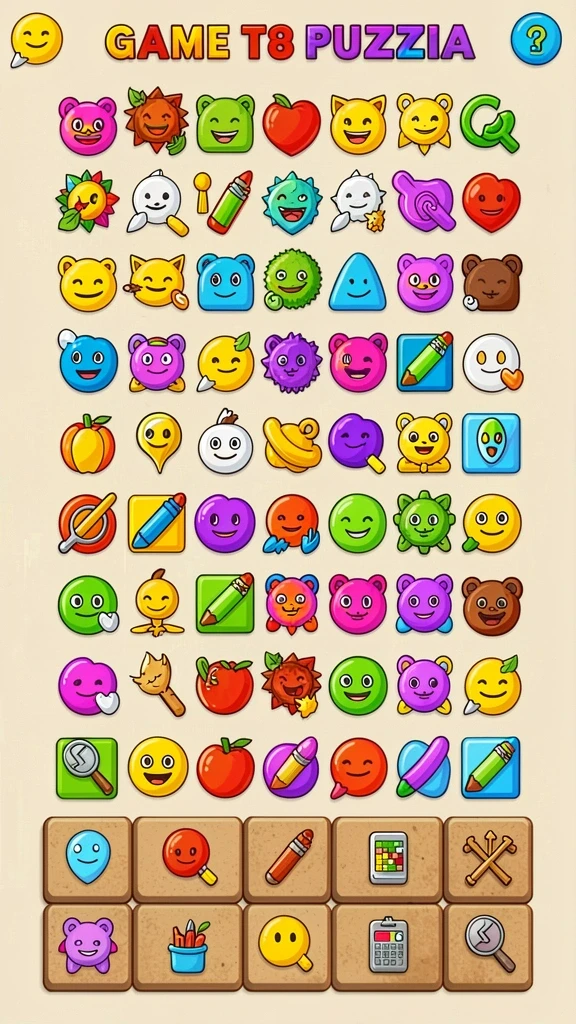Screen dimensions: 576x1024
Task: Open the calculator clipboard tool
Action: (x=388, y=945)
